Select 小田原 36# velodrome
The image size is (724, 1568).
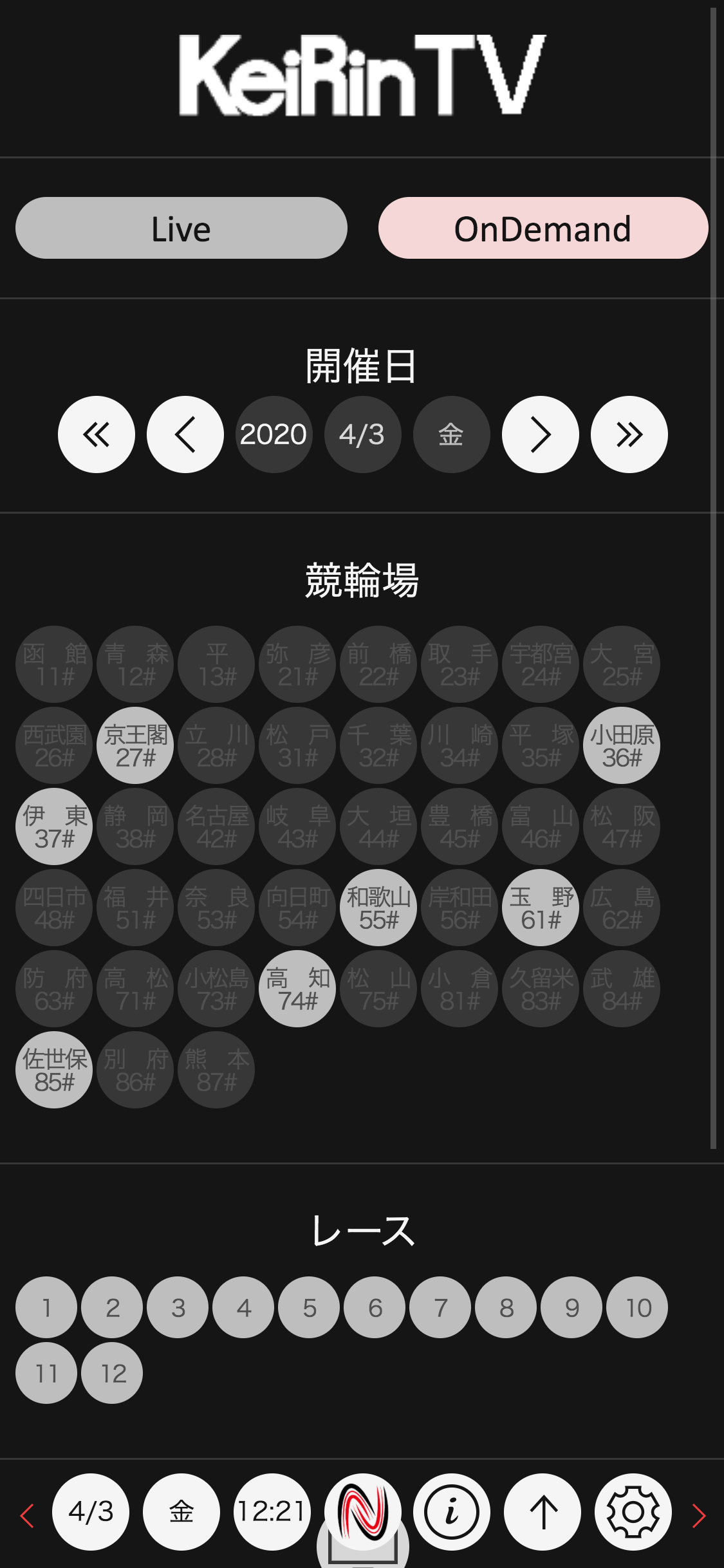coord(622,745)
